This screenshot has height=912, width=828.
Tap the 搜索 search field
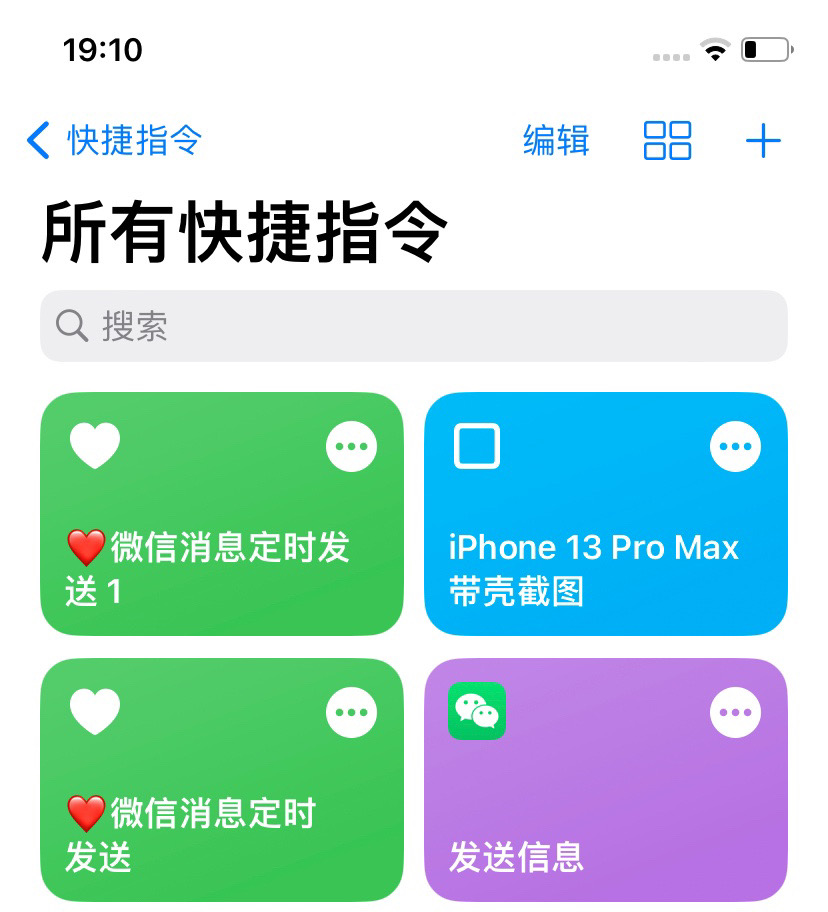413,325
